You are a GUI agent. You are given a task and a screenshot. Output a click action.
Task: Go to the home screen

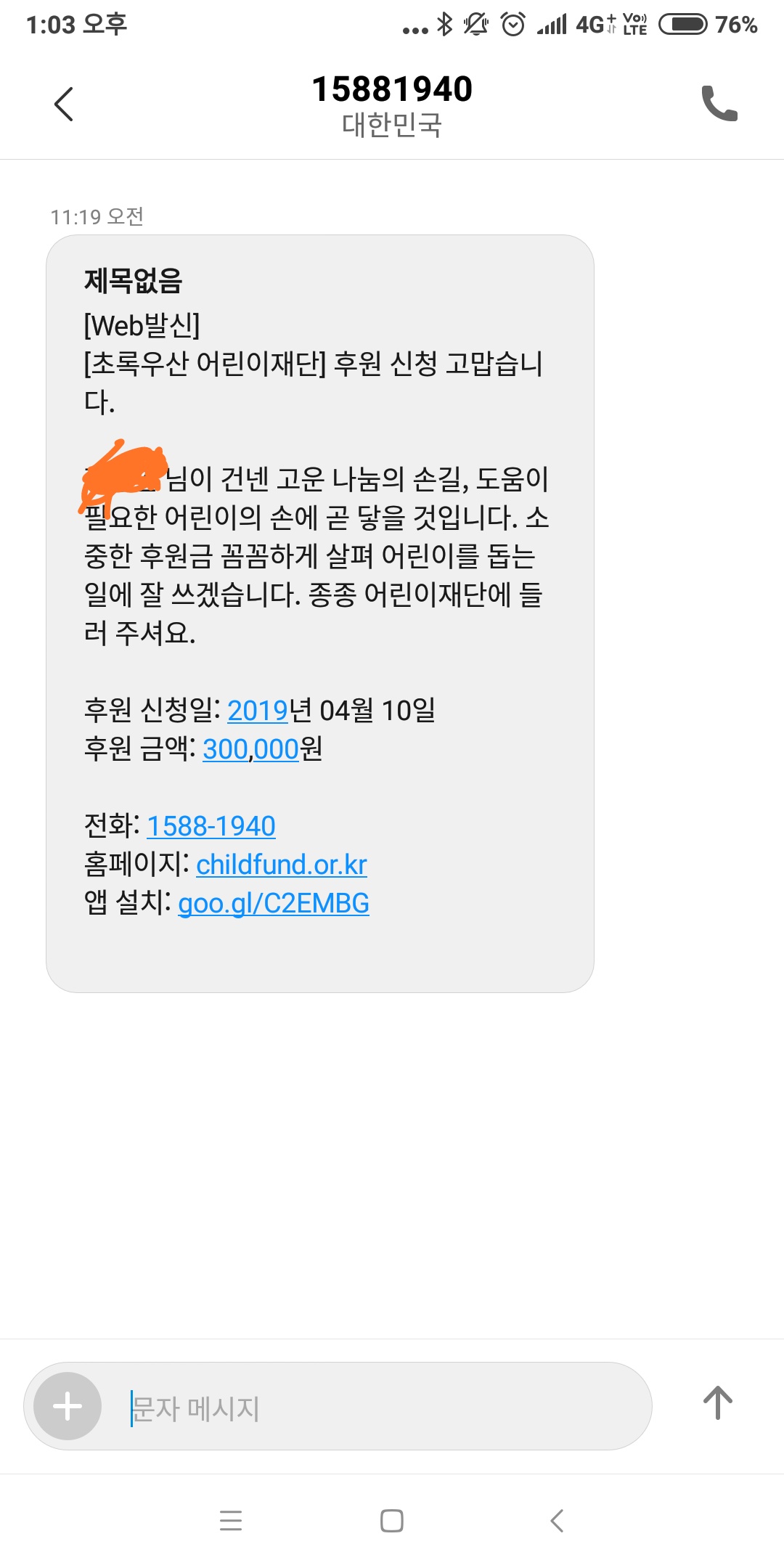coord(392,1520)
